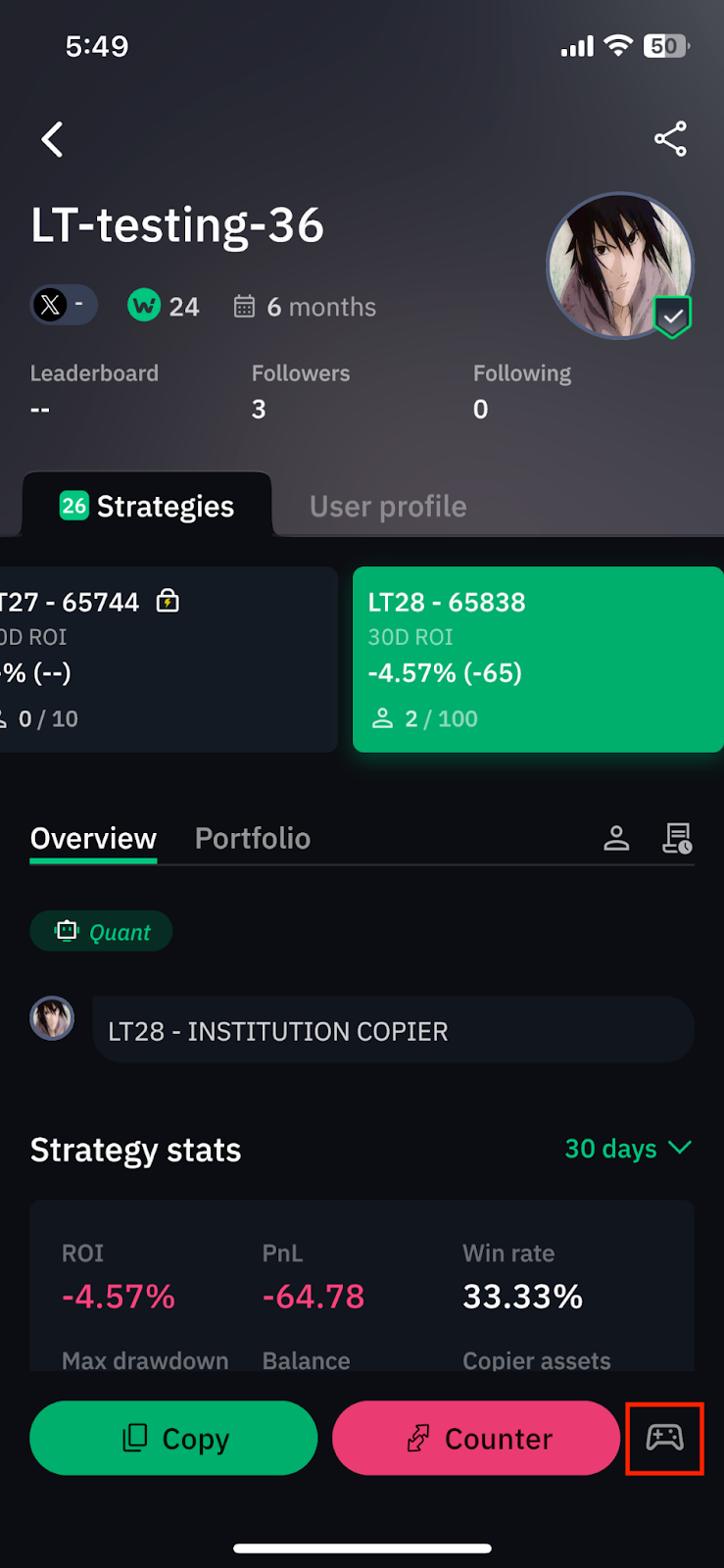Select the Strategies tab
Image resolution: width=724 pixels, height=1568 pixels.
coord(147,506)
